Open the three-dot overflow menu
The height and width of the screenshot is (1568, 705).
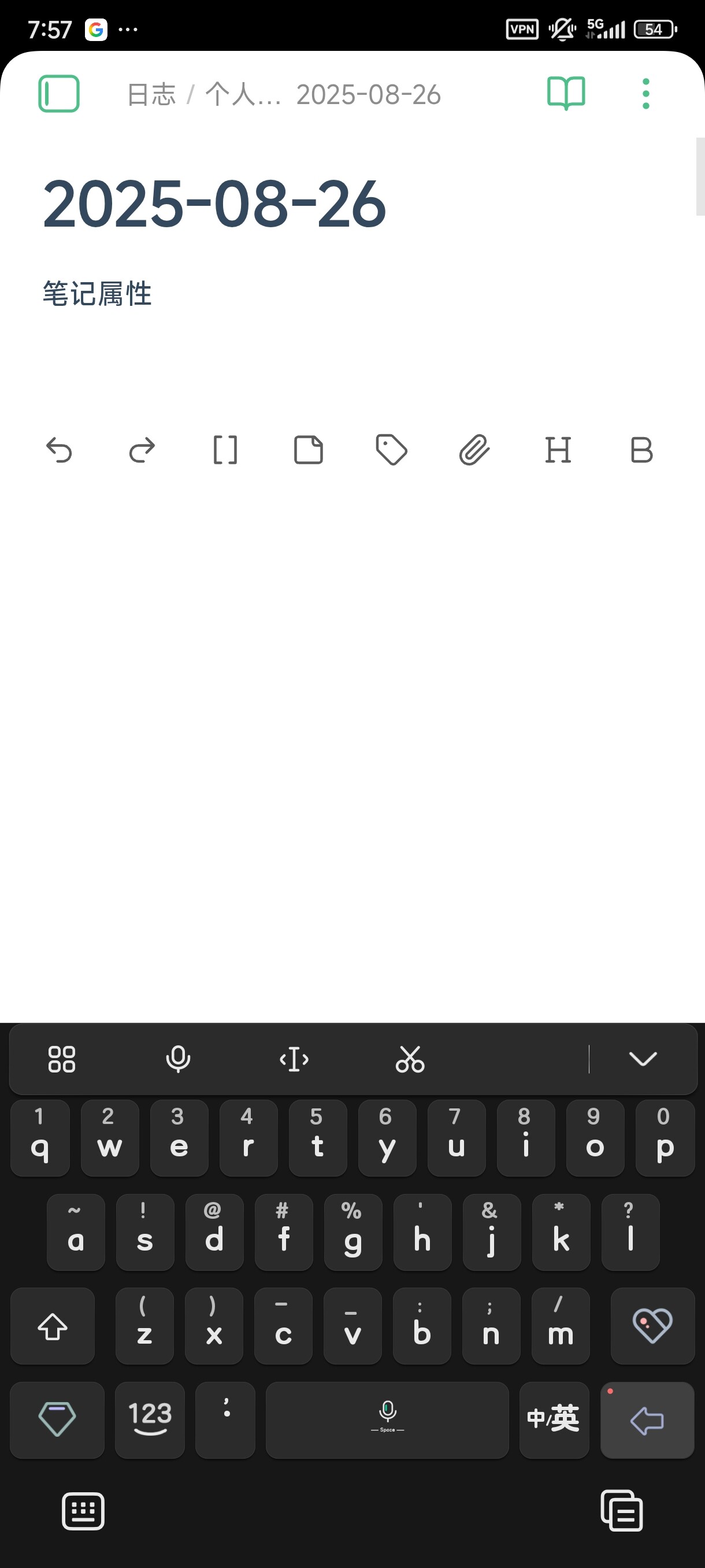(645, 94)
